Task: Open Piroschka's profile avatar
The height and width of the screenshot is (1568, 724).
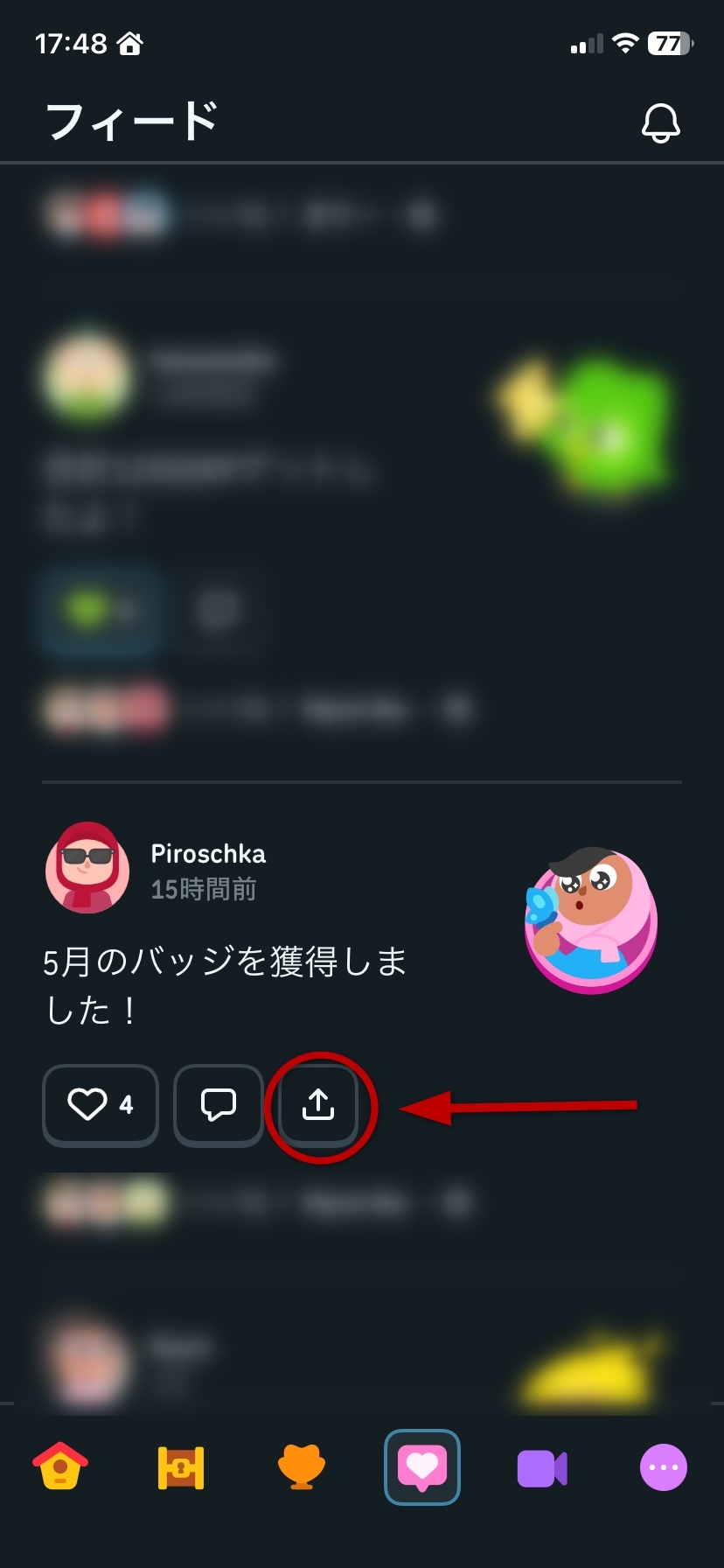Action: pyautogui.click(x=87, y=868)
